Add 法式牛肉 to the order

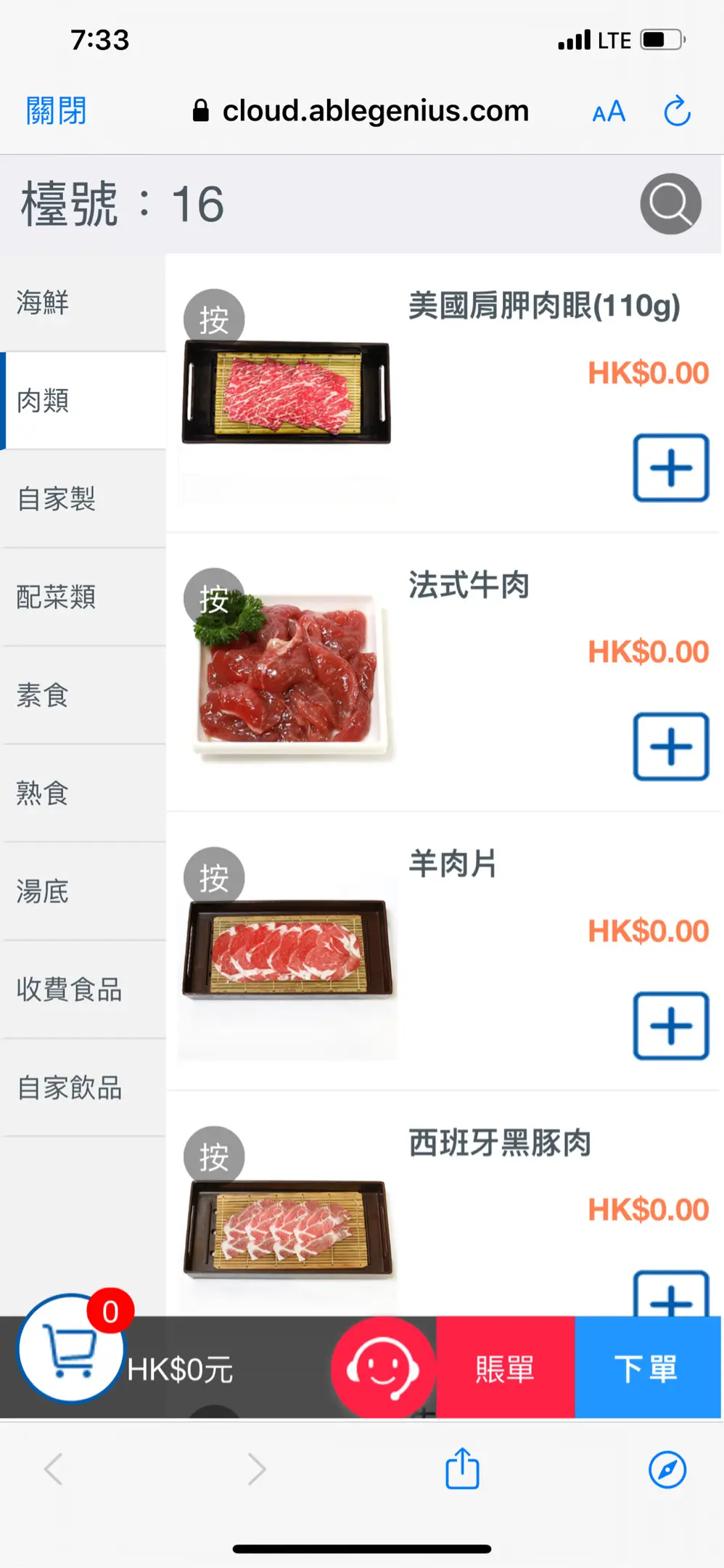(670, 746)
